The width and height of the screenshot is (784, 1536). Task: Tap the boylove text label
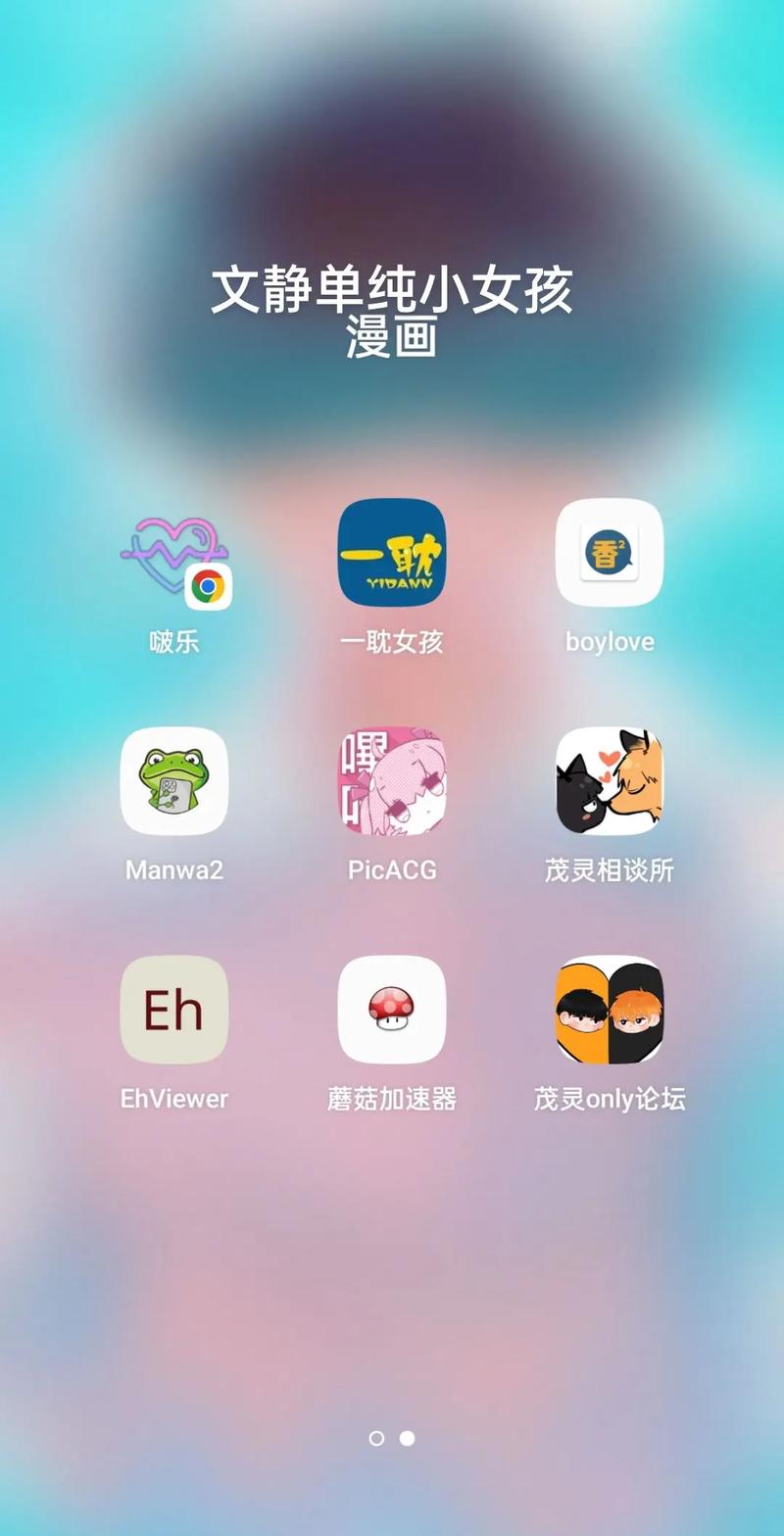[x=610, y=640]
